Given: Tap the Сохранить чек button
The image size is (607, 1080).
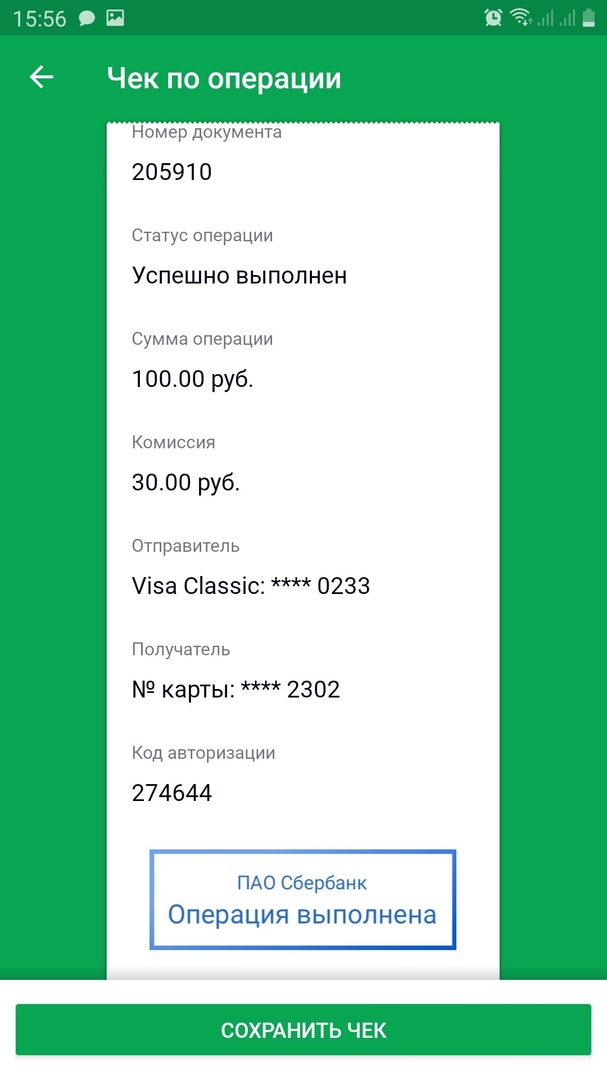Looking at the screenshot, I should tap(303, 1030).
